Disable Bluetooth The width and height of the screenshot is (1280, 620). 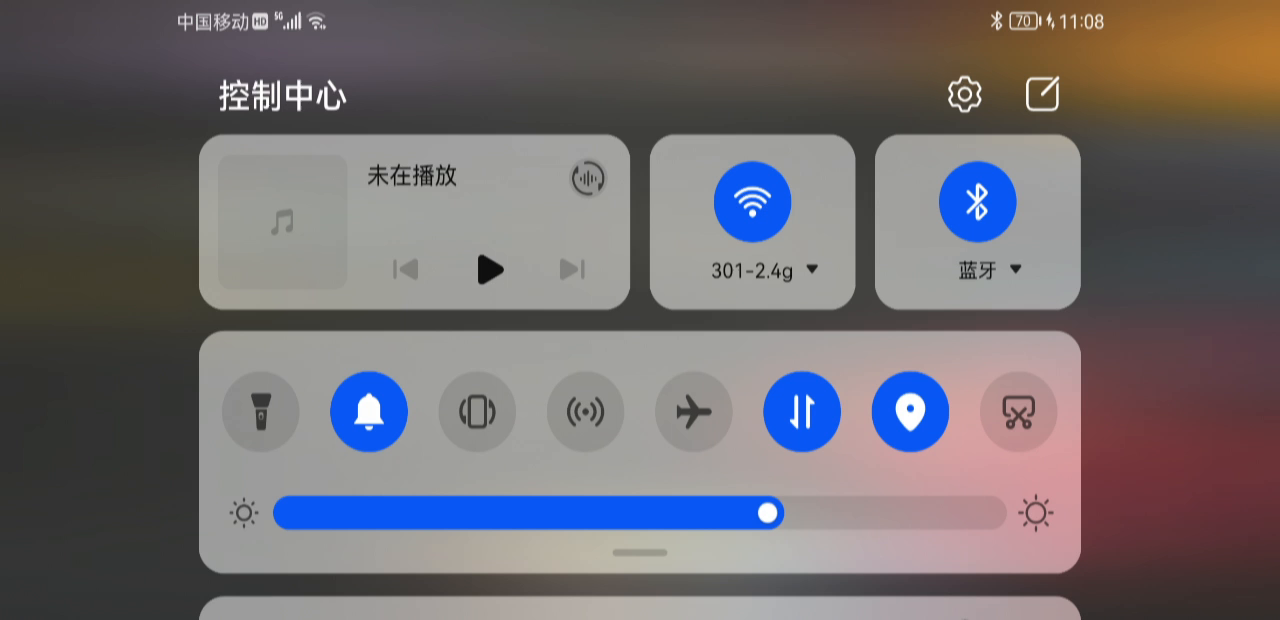[x=977, y=201]
